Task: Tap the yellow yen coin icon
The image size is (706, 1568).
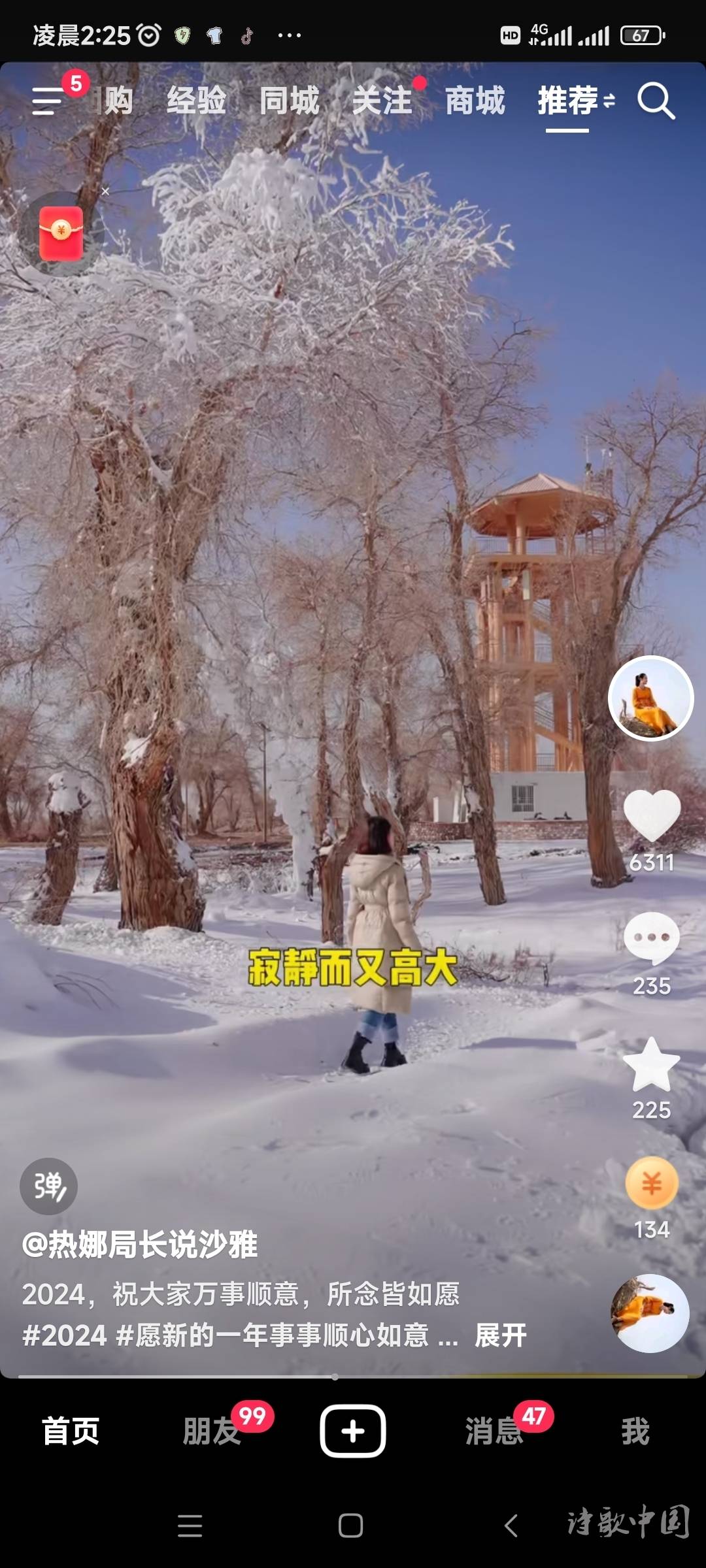Action: [652, 1183]
